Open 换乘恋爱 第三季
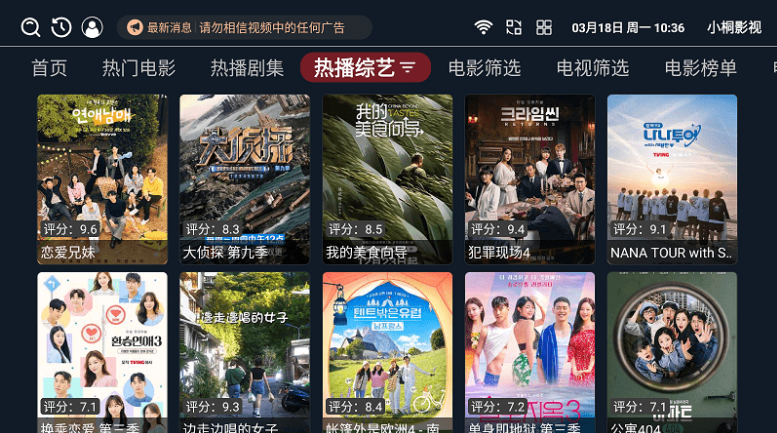This screenshot has height=433, width=777. pyautogui.click(x=102, y=350)
